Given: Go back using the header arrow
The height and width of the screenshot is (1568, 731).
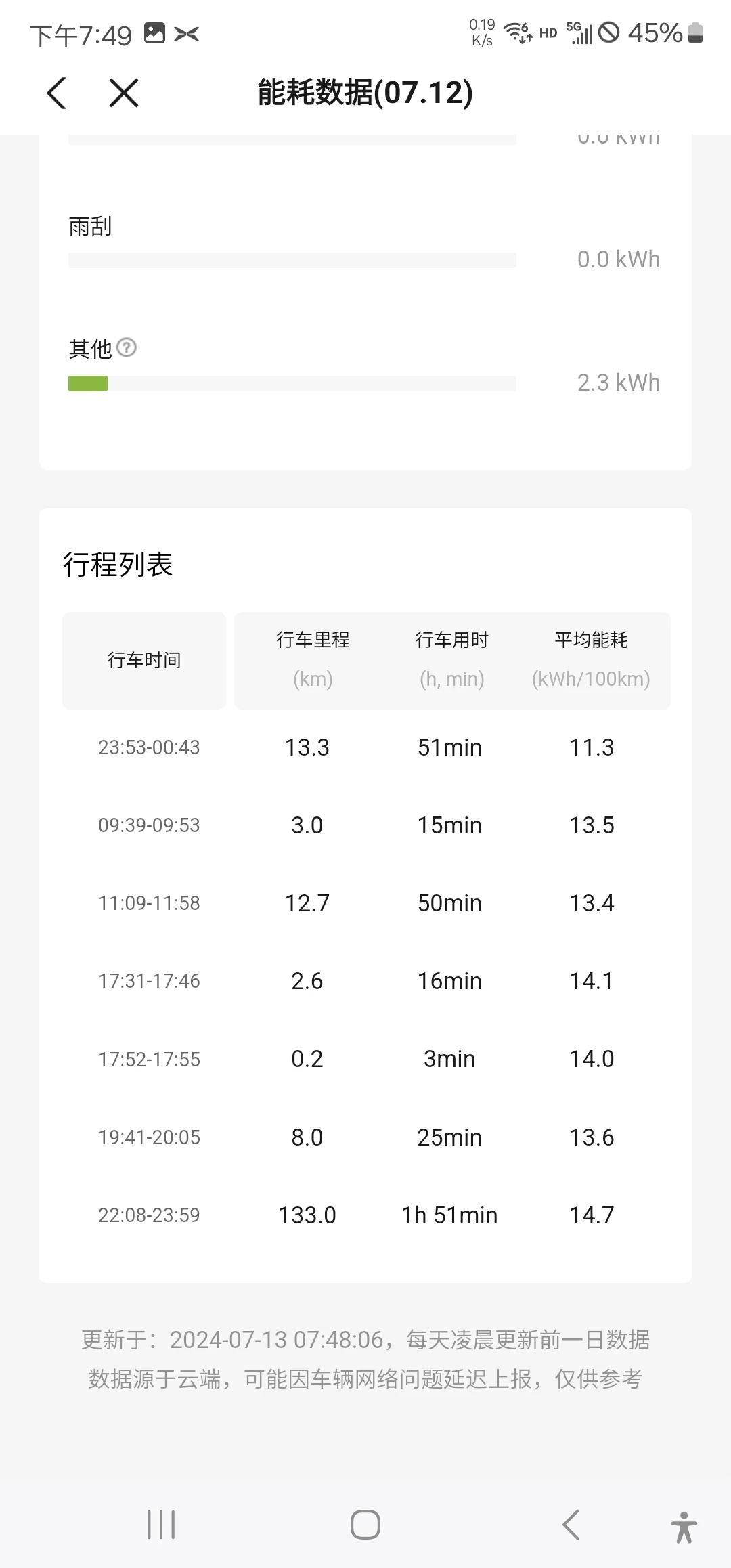Looking at the screenshot, I should click(x=56, y=93).
